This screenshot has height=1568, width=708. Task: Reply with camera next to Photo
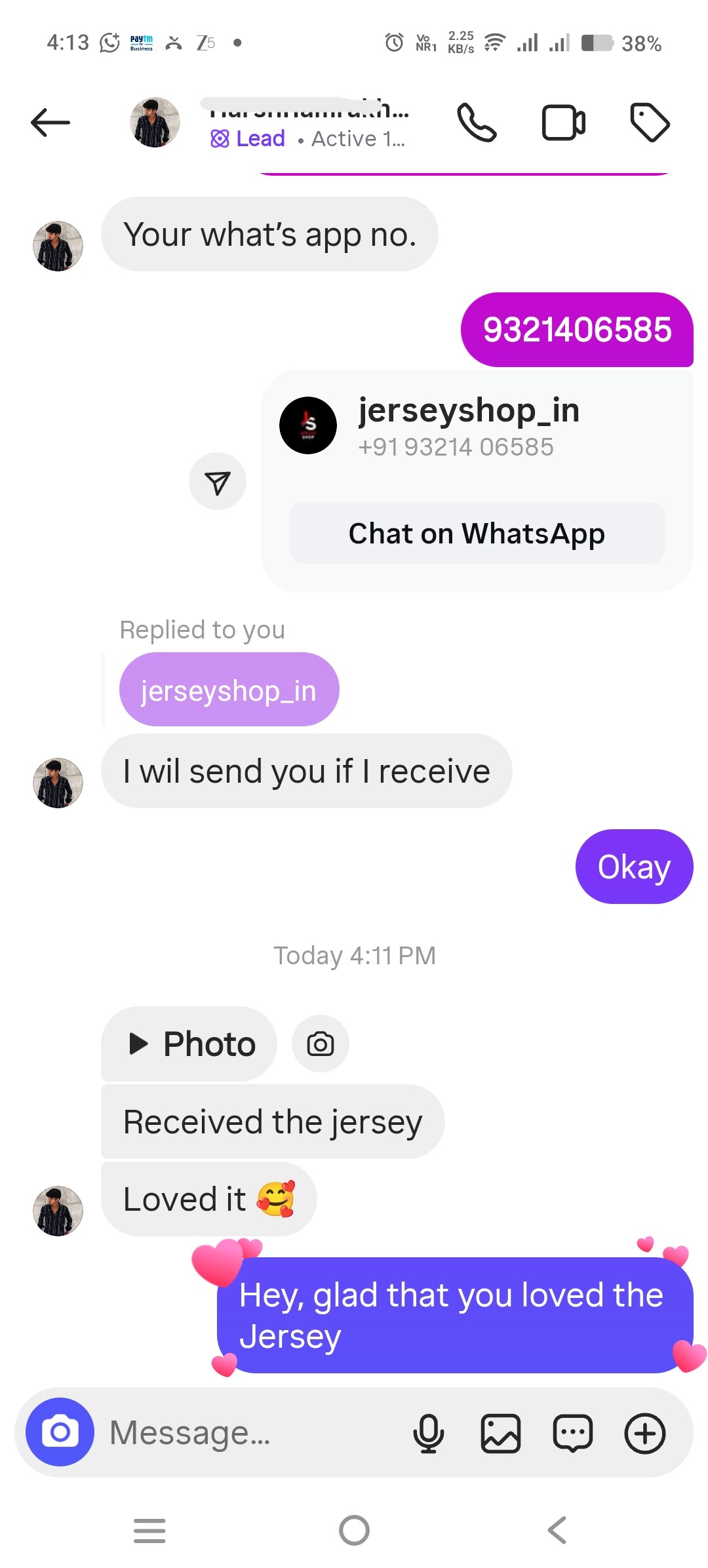[x=321, y=1044]
